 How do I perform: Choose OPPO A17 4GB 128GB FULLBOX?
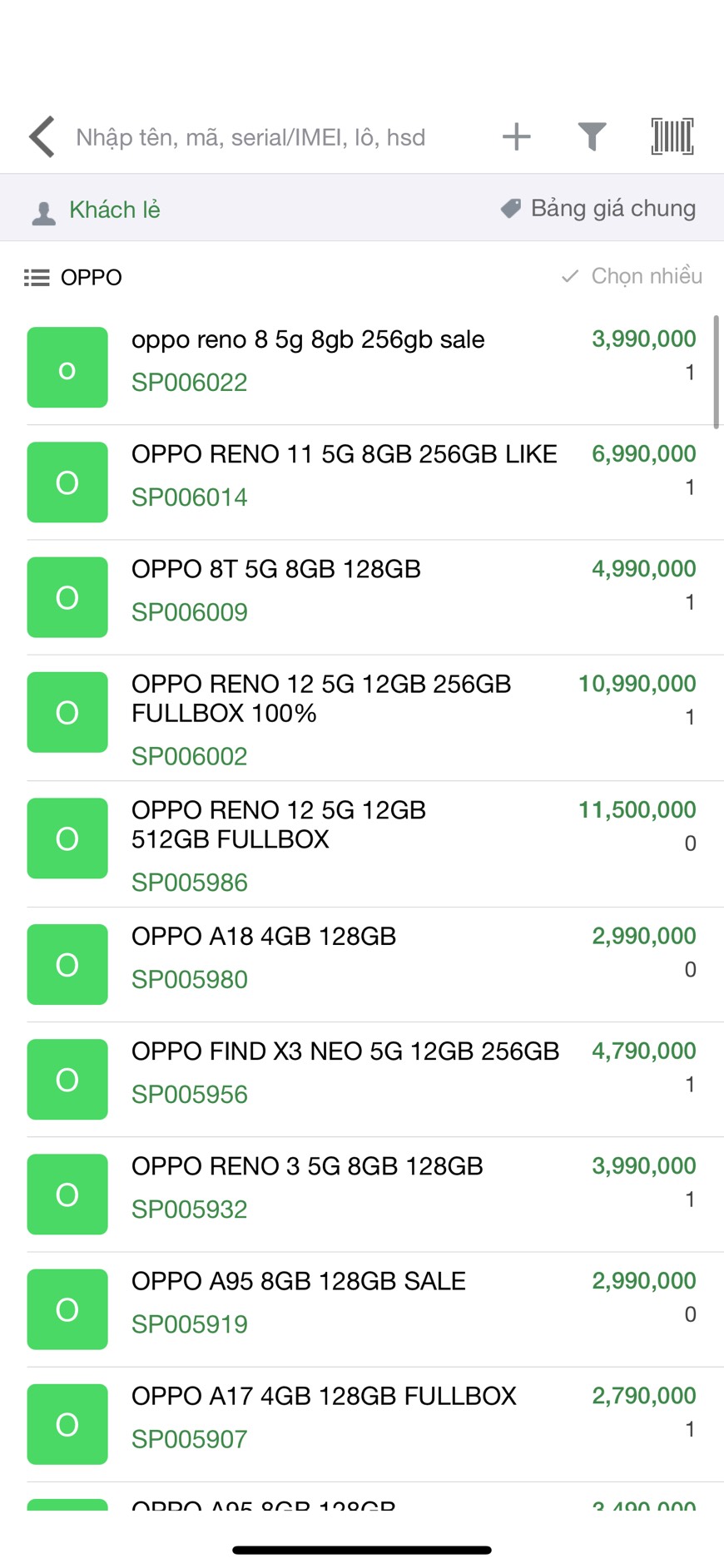(362, 1424)
